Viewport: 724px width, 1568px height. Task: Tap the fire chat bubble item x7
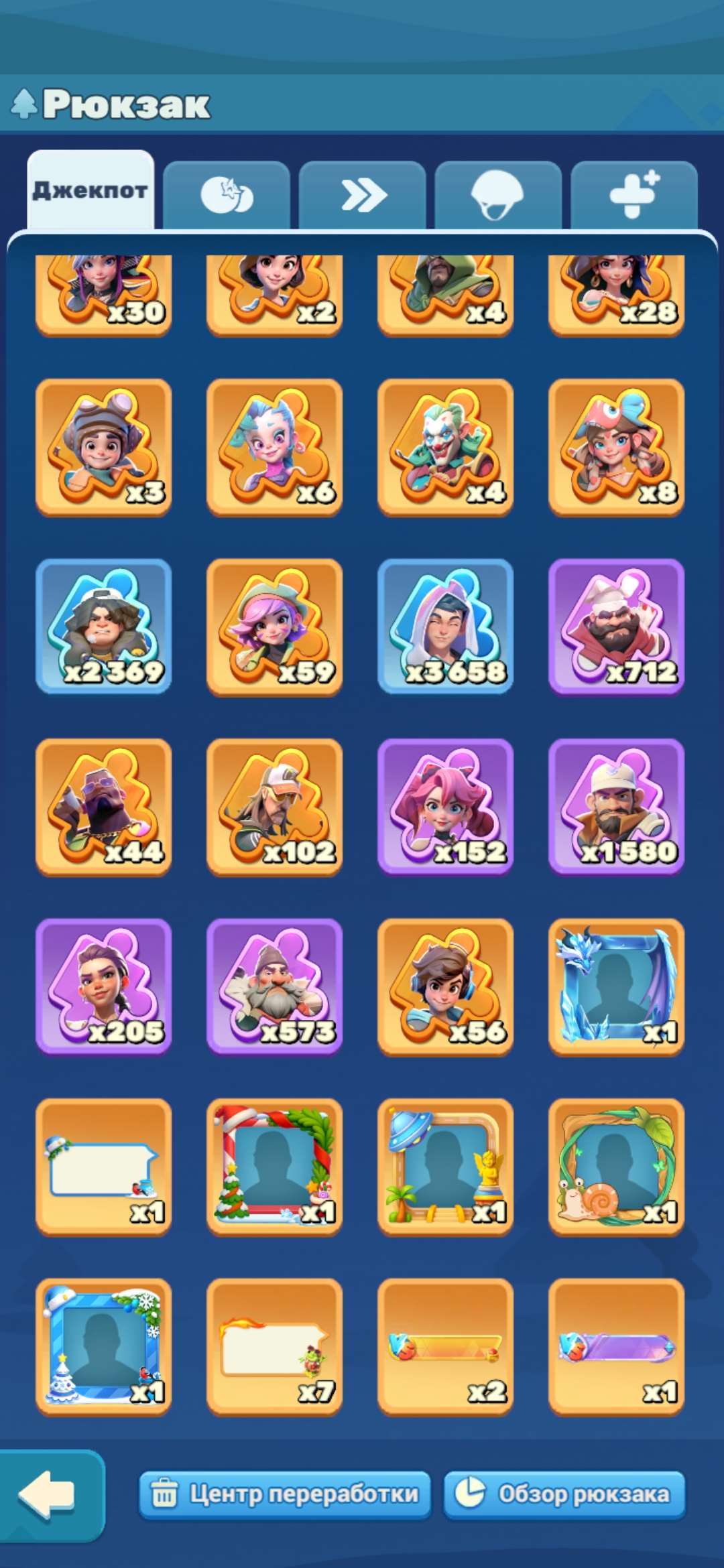click(x=275, y=1347)
